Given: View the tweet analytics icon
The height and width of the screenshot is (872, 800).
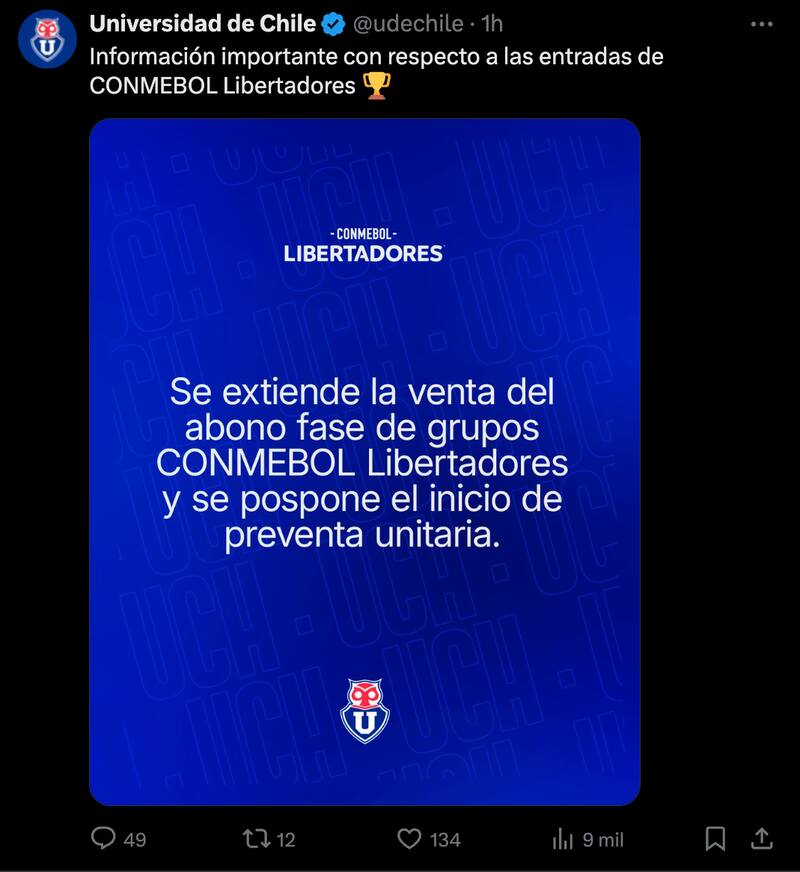Looking at the screenshot, I should [563, 838].
